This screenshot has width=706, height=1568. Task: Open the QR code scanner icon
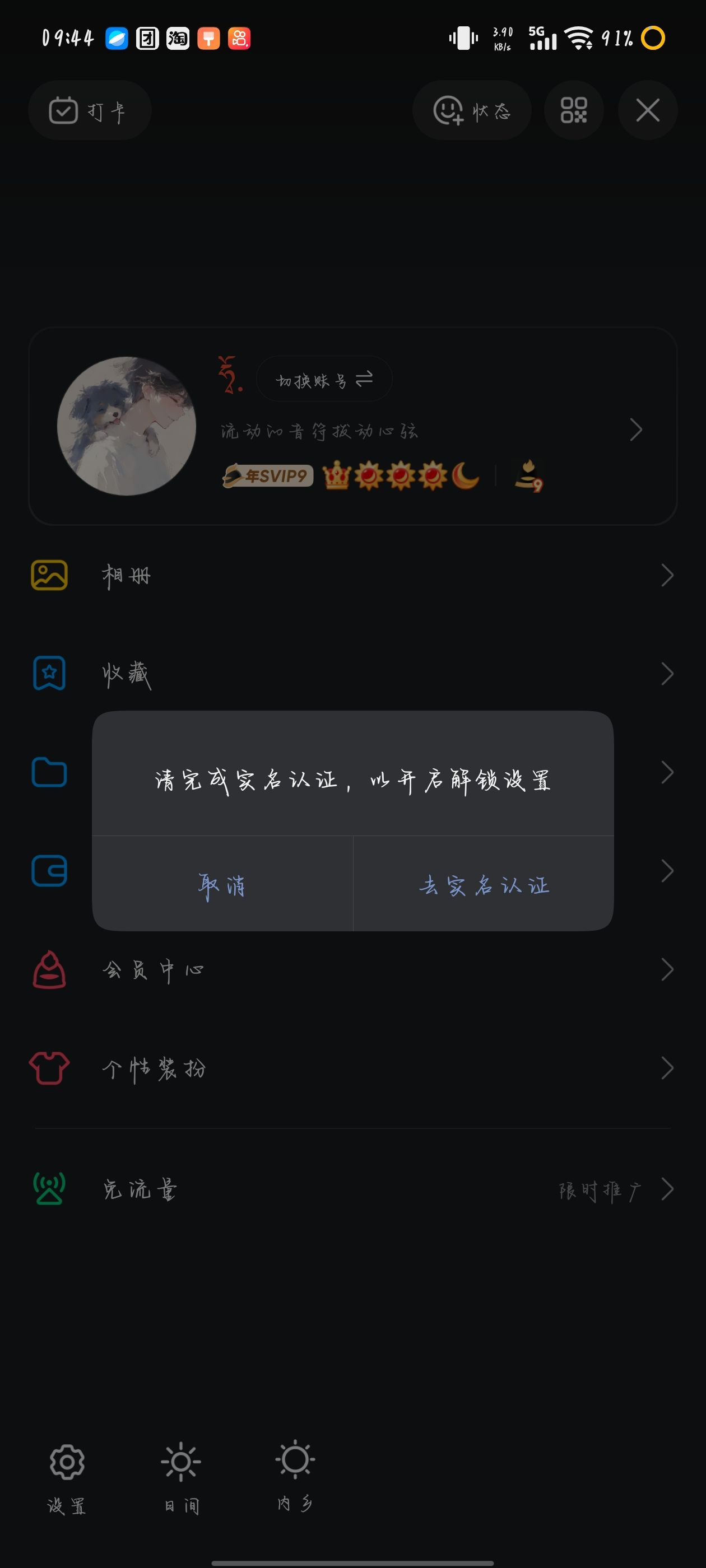pos(573,110)
